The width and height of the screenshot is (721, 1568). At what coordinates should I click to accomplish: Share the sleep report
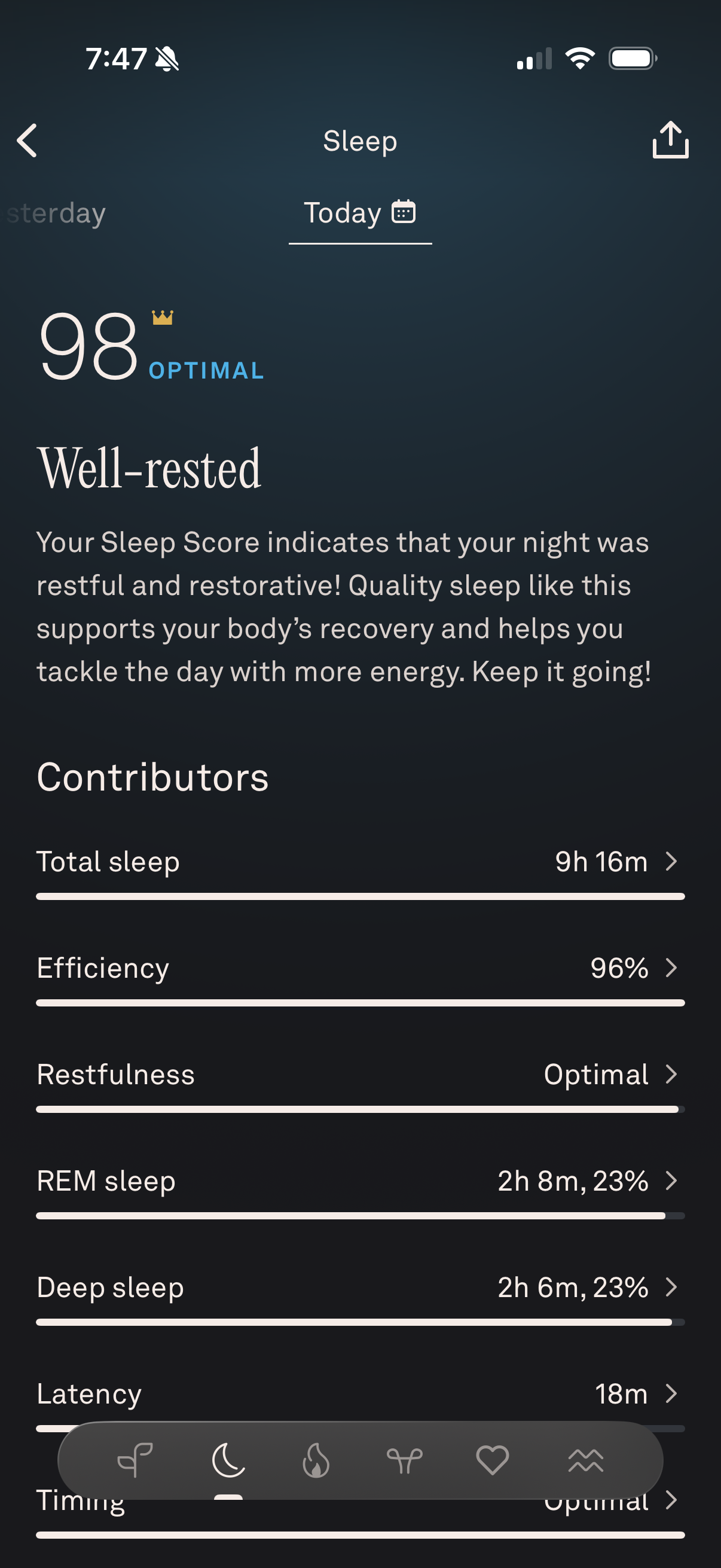(670, 140)
